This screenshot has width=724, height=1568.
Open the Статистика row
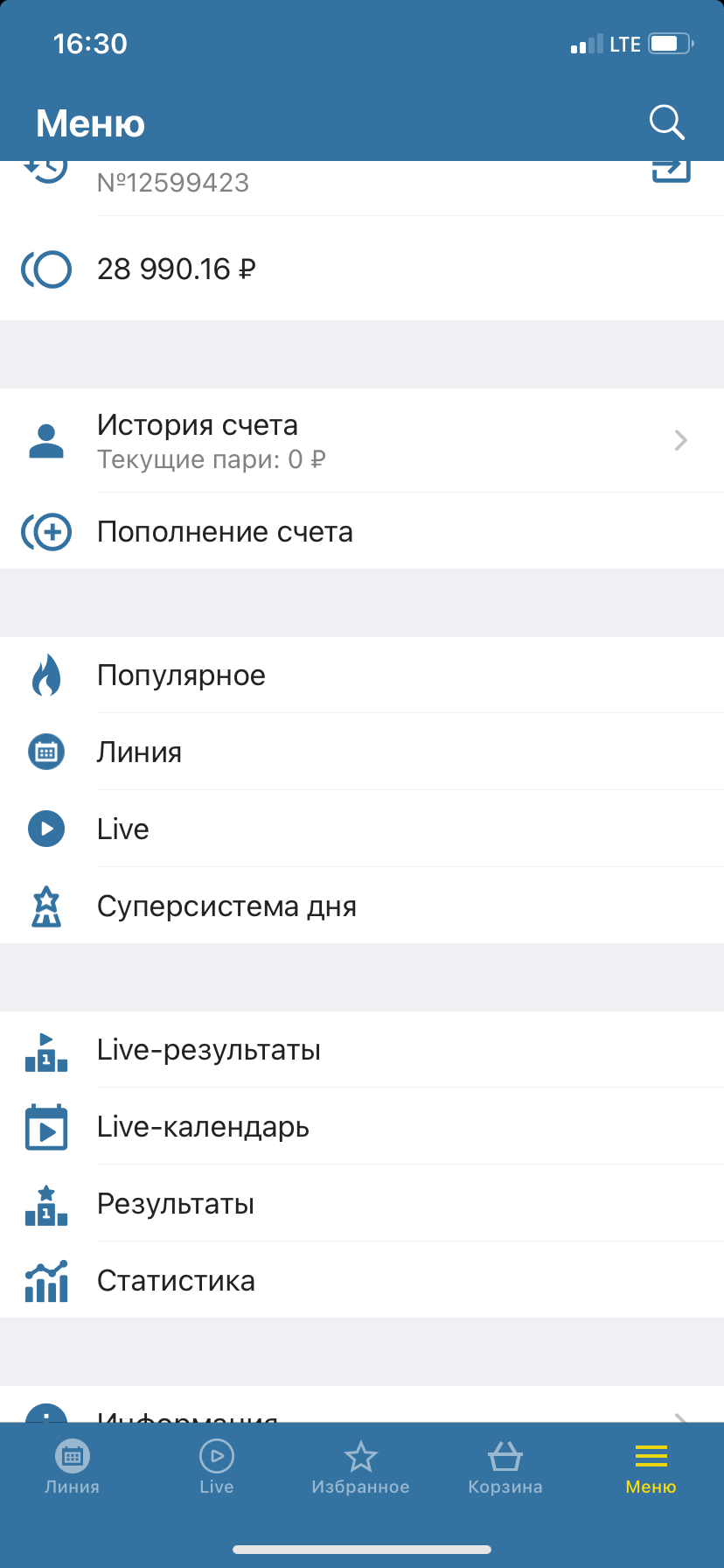pos(362,1281)
